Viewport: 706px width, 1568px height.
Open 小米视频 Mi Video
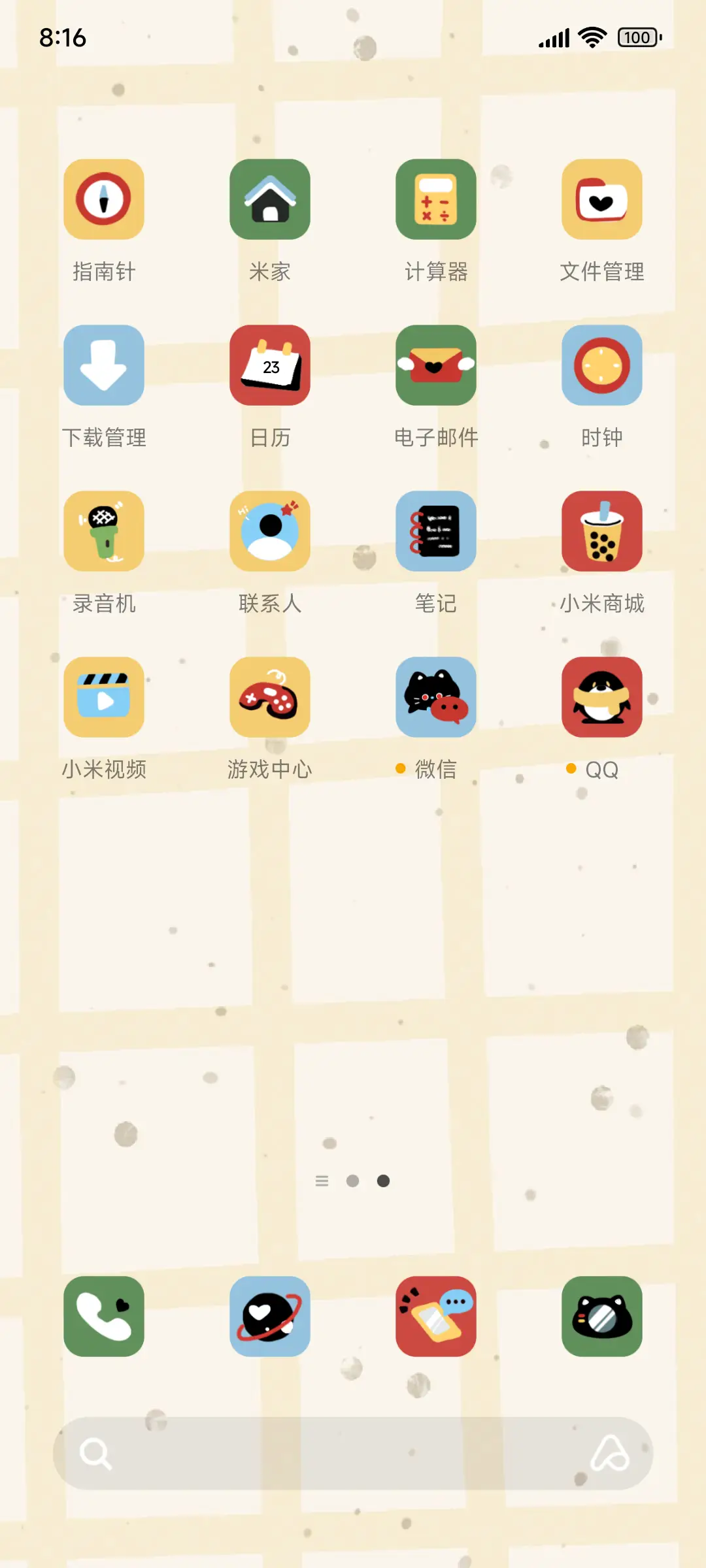tap(103, 697)
